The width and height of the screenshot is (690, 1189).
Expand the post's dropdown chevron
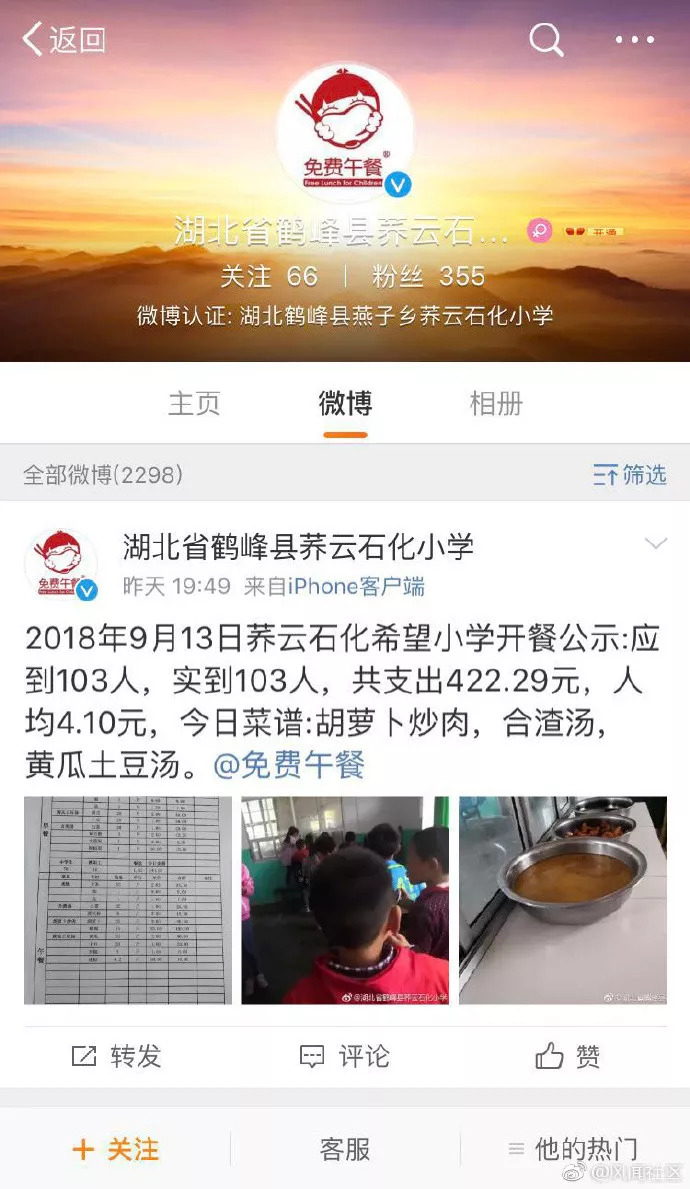tap(655, 544)
